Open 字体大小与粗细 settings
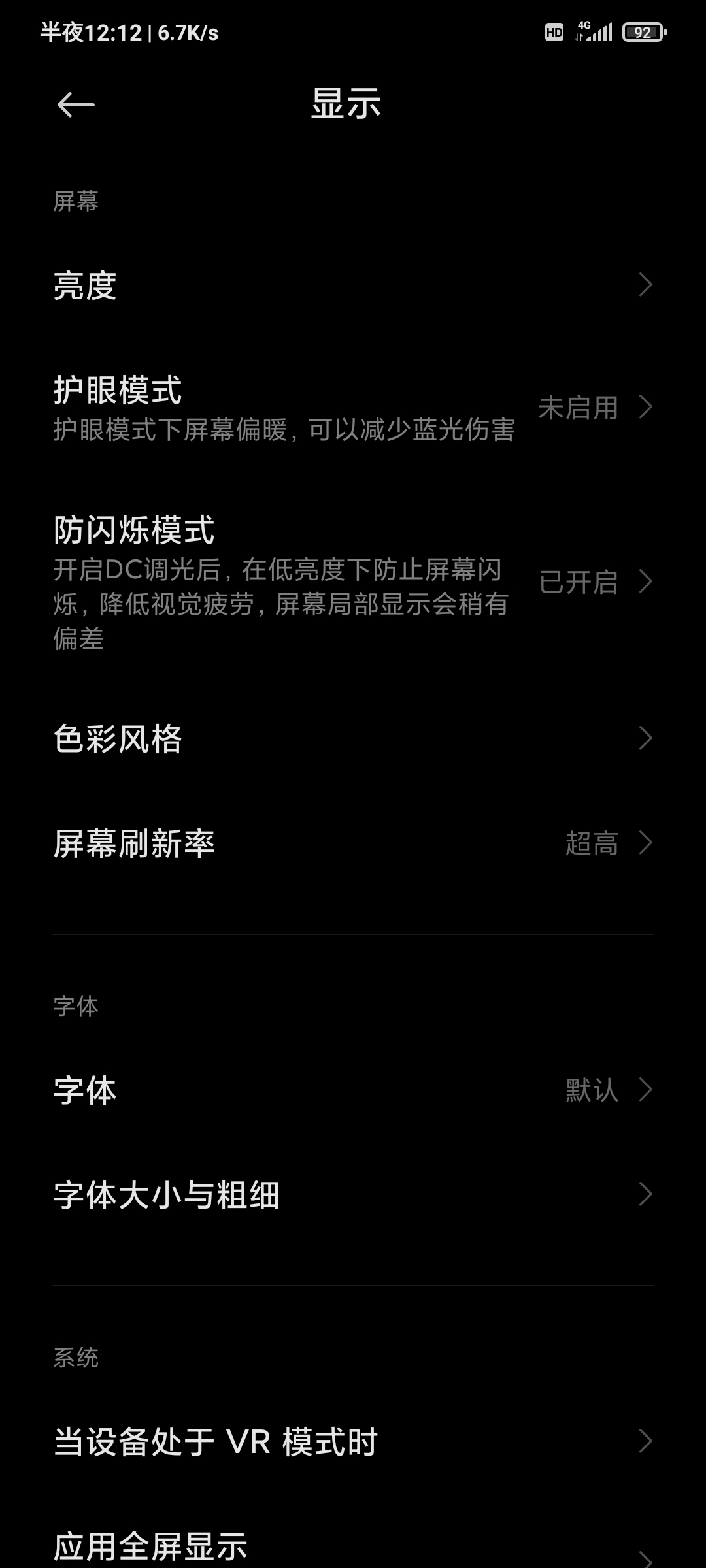706x1568 pixels. tap(353, 1195)
